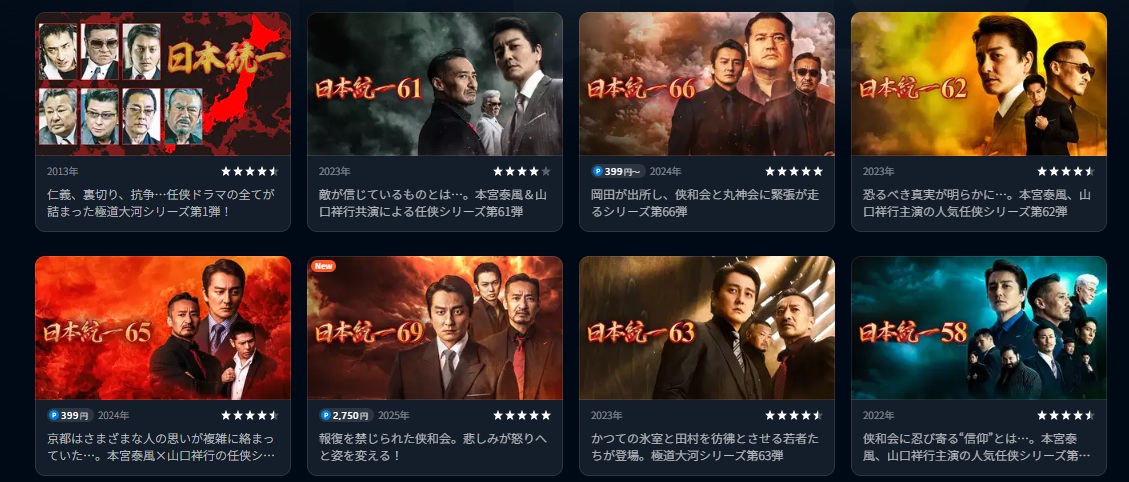This screenshot has width=1129, height=482.
Task: Open the 日本統一62 card
Action: coord(979,84)
